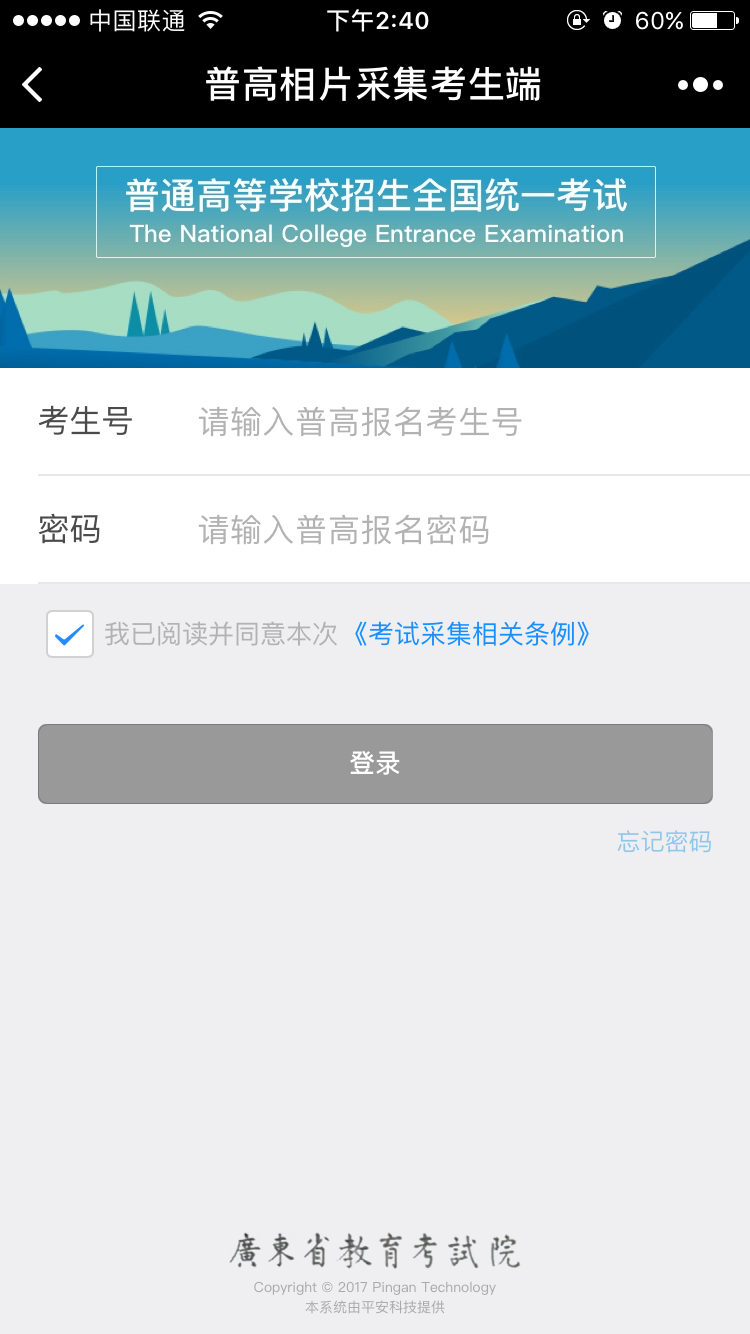Open the 忘记密码 link
750x1334 pixels.
click(x=664, y=842)
